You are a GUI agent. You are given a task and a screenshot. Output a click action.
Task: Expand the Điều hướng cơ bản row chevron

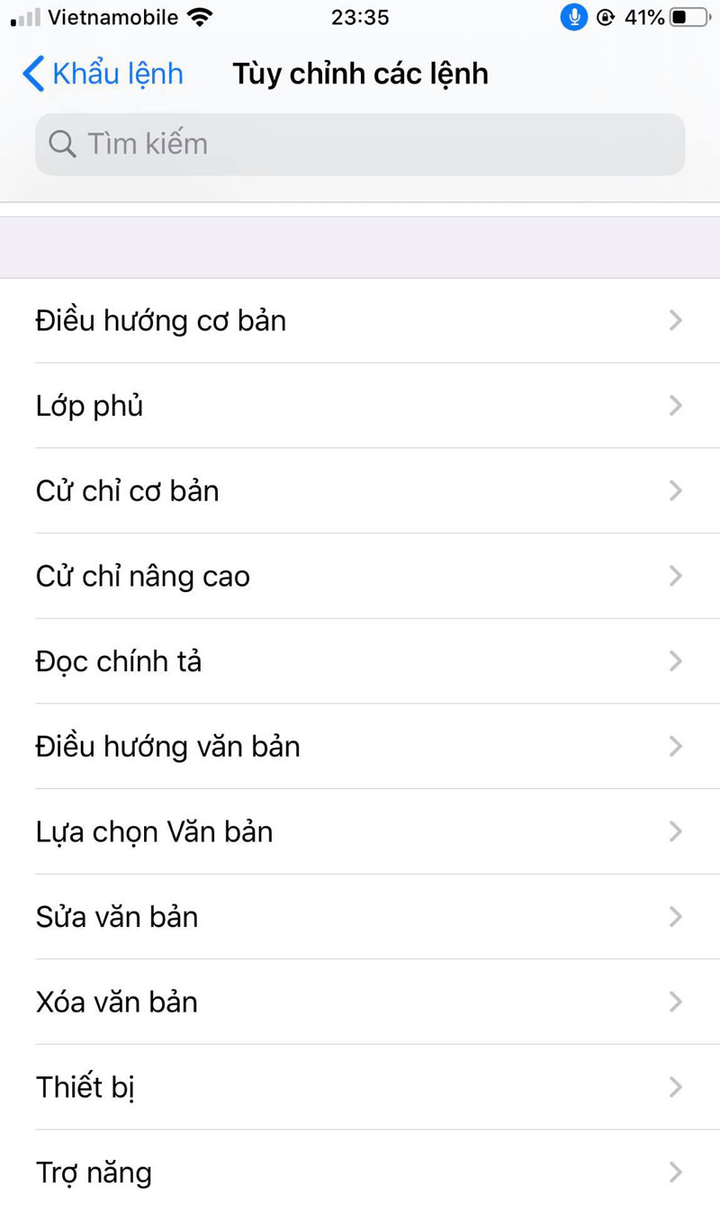point(676,320)
